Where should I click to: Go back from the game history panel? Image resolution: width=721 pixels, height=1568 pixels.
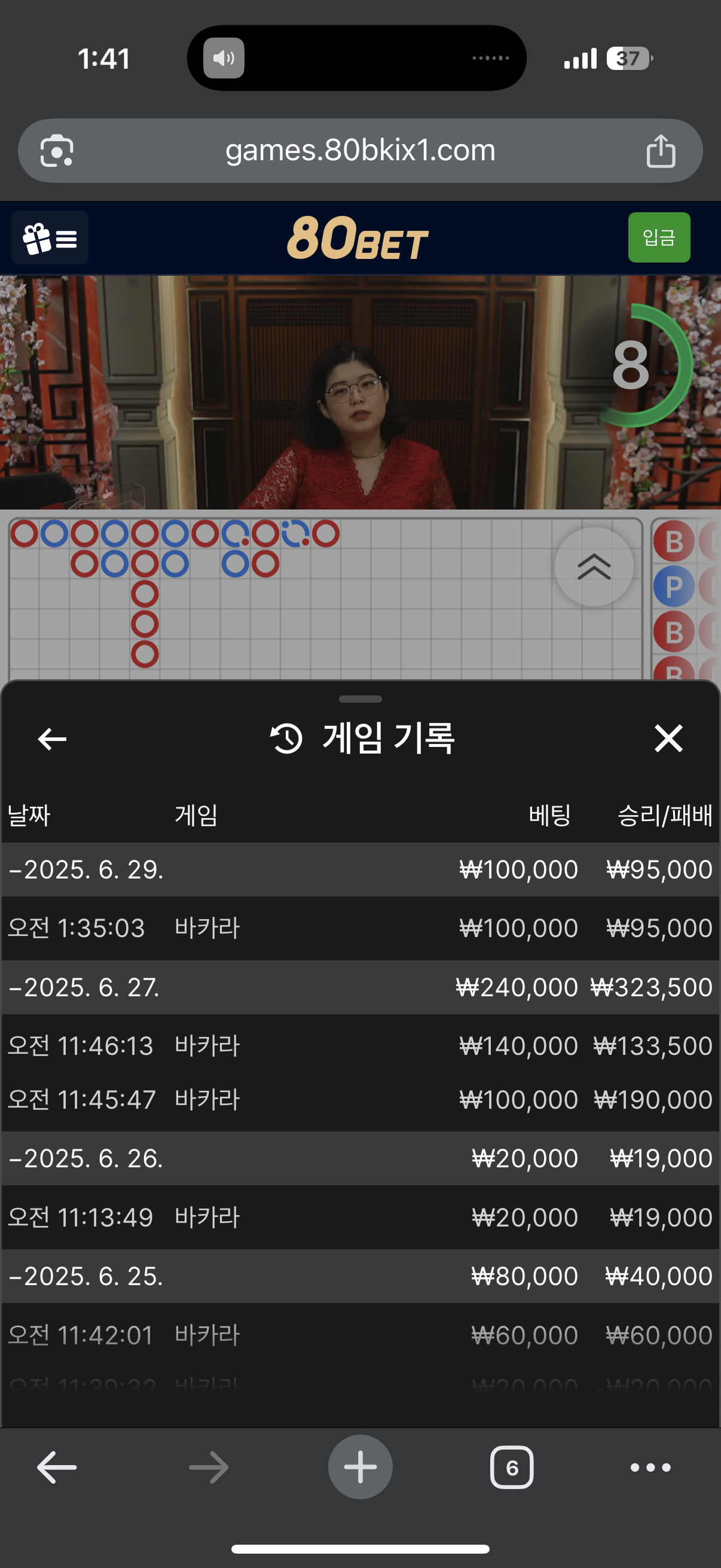(x=53, y=739)
